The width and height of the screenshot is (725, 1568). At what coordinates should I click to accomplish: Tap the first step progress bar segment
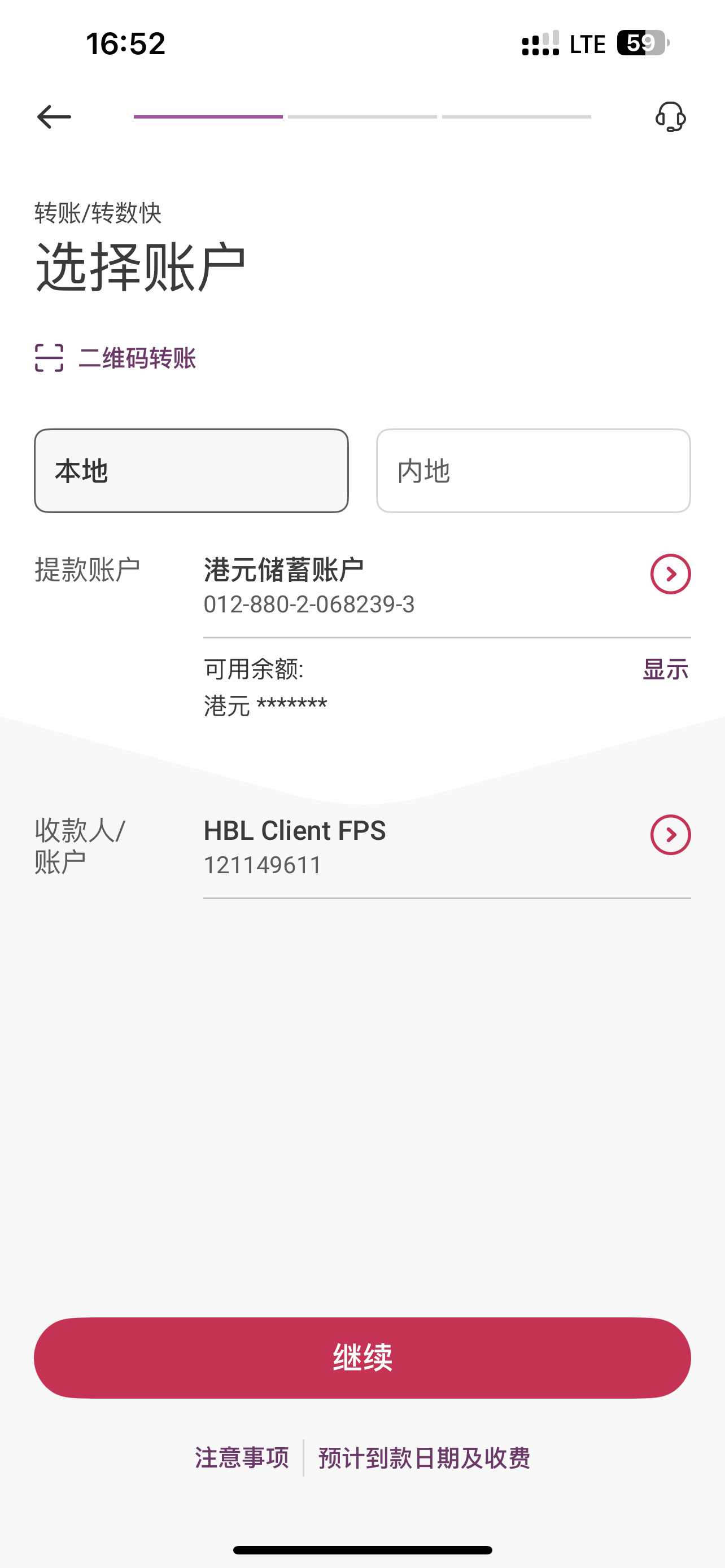click(x=209, y=116)
